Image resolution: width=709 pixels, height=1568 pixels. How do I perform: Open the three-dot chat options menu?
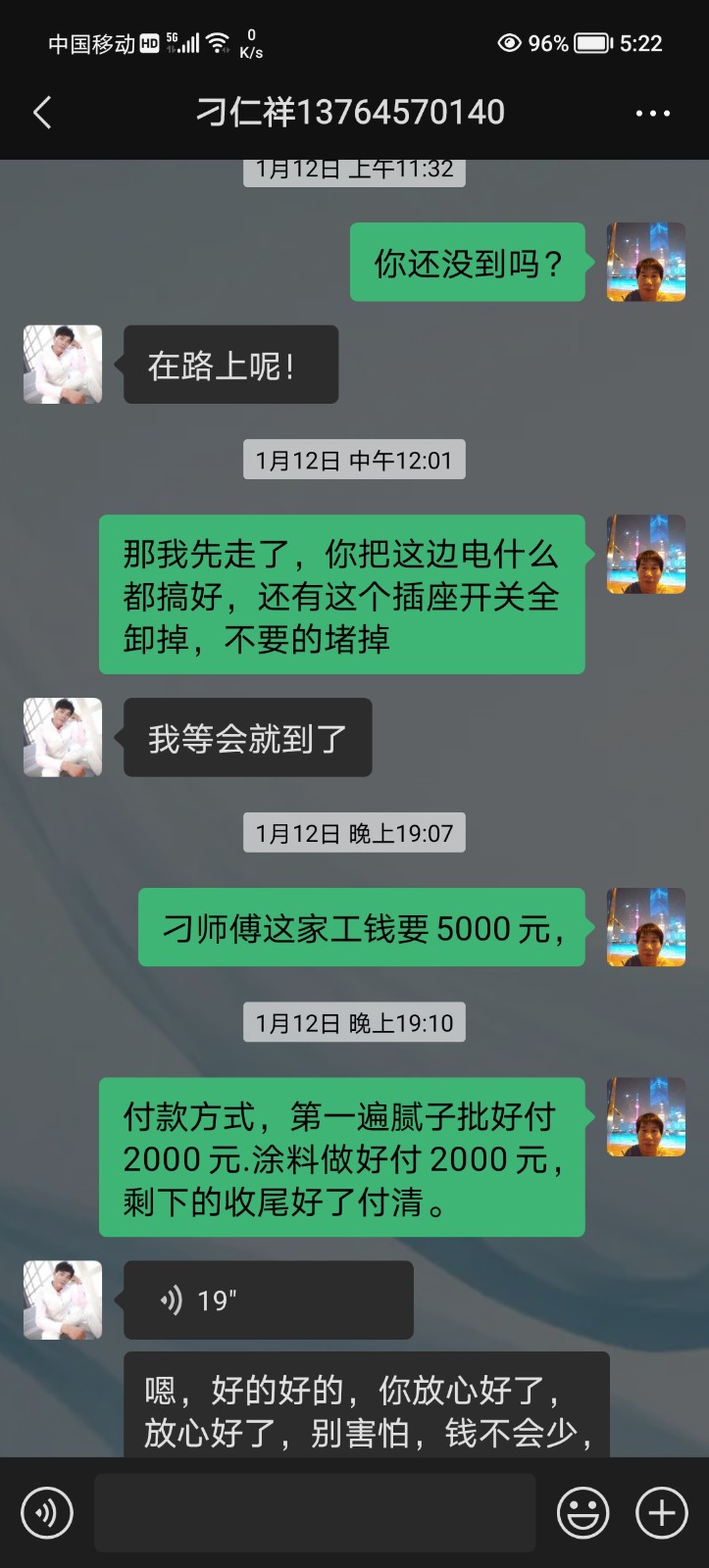click(652, 113)
